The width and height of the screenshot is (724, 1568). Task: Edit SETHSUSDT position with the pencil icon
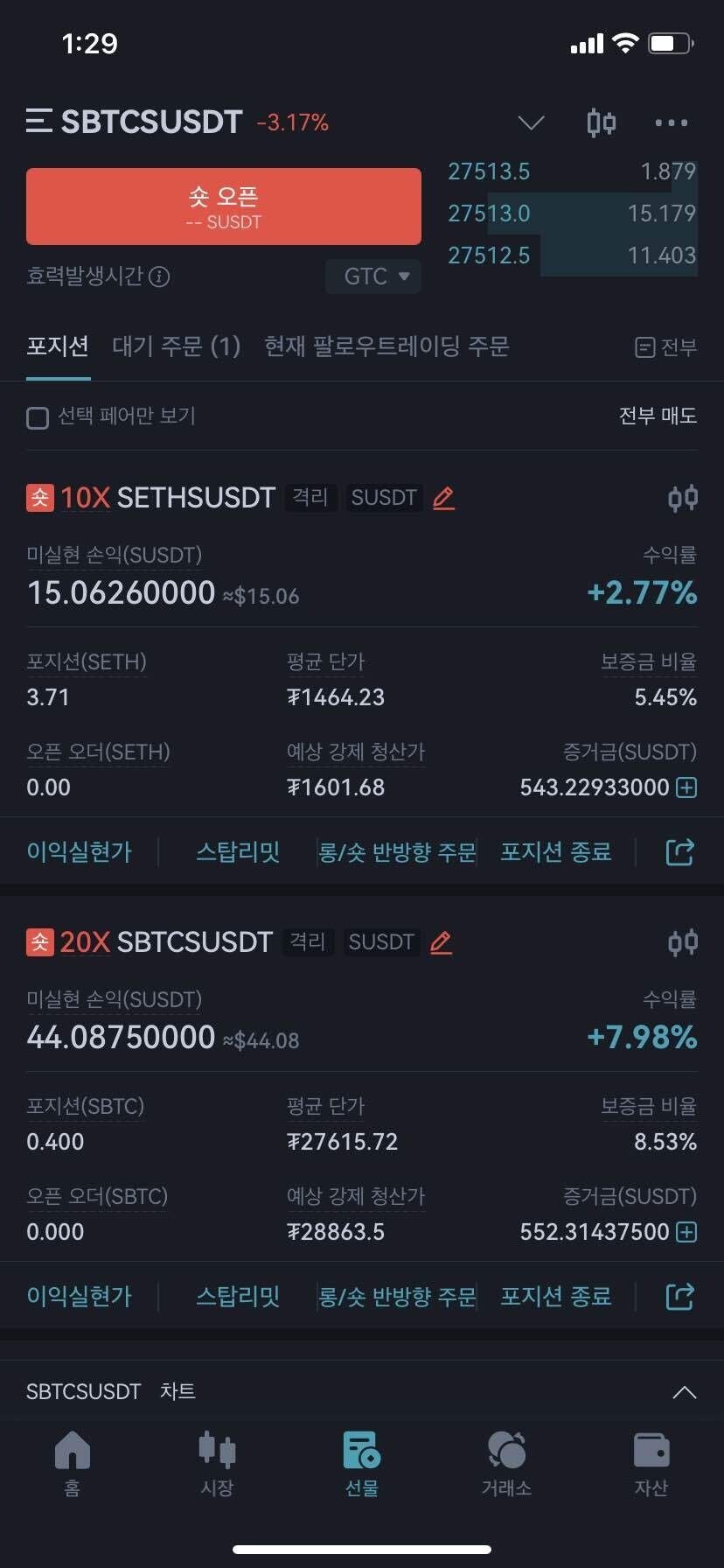pyautogui.click(x=443, y=497)
